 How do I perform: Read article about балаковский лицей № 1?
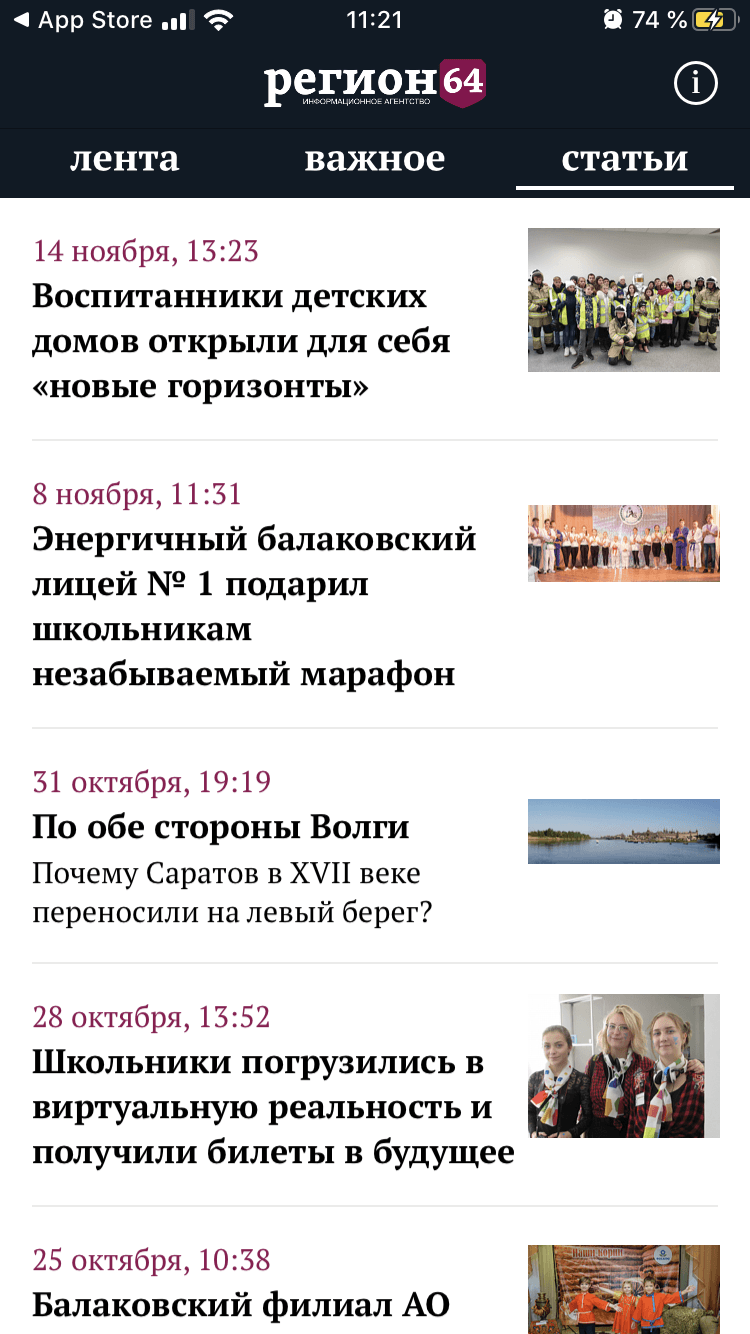254,607
